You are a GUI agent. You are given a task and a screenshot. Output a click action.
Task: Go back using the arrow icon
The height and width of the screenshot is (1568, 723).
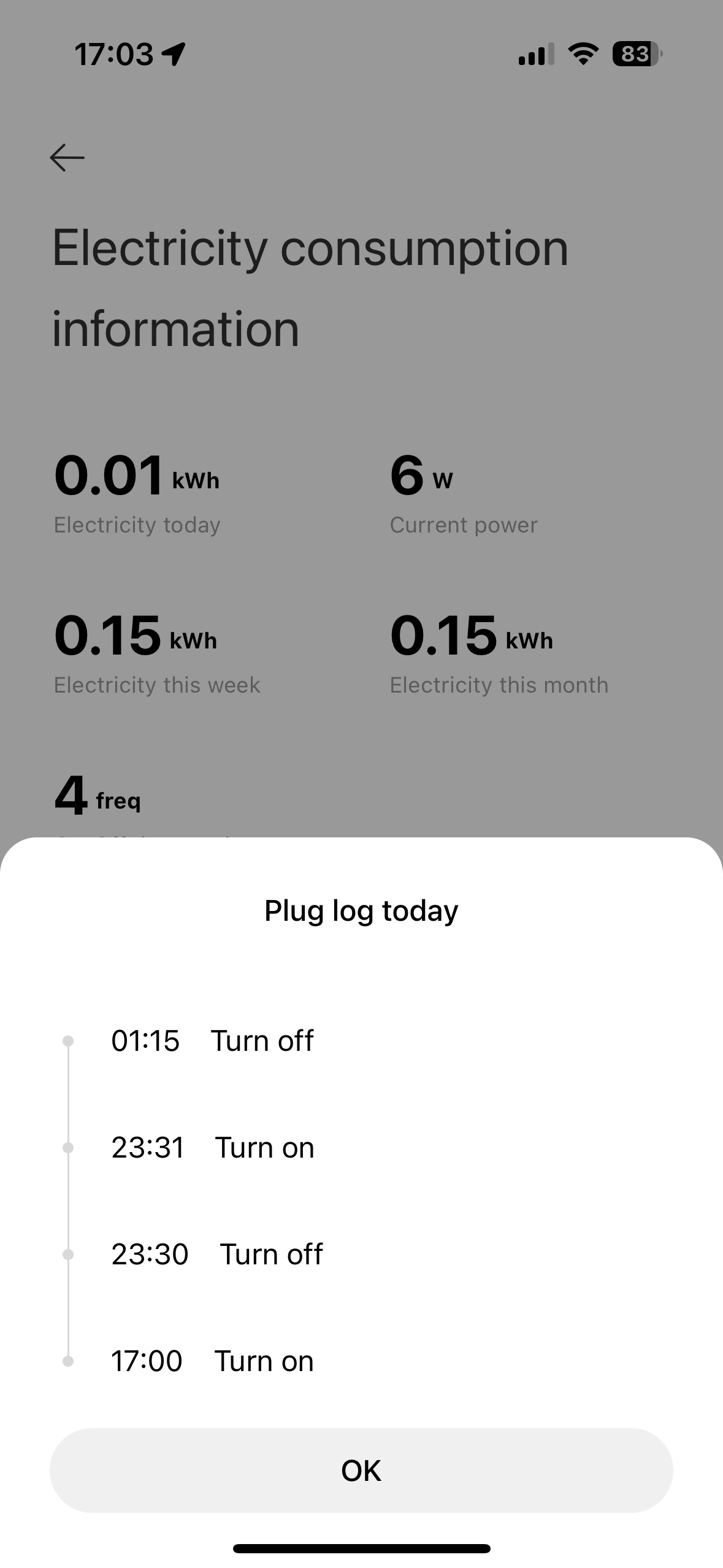67,158
